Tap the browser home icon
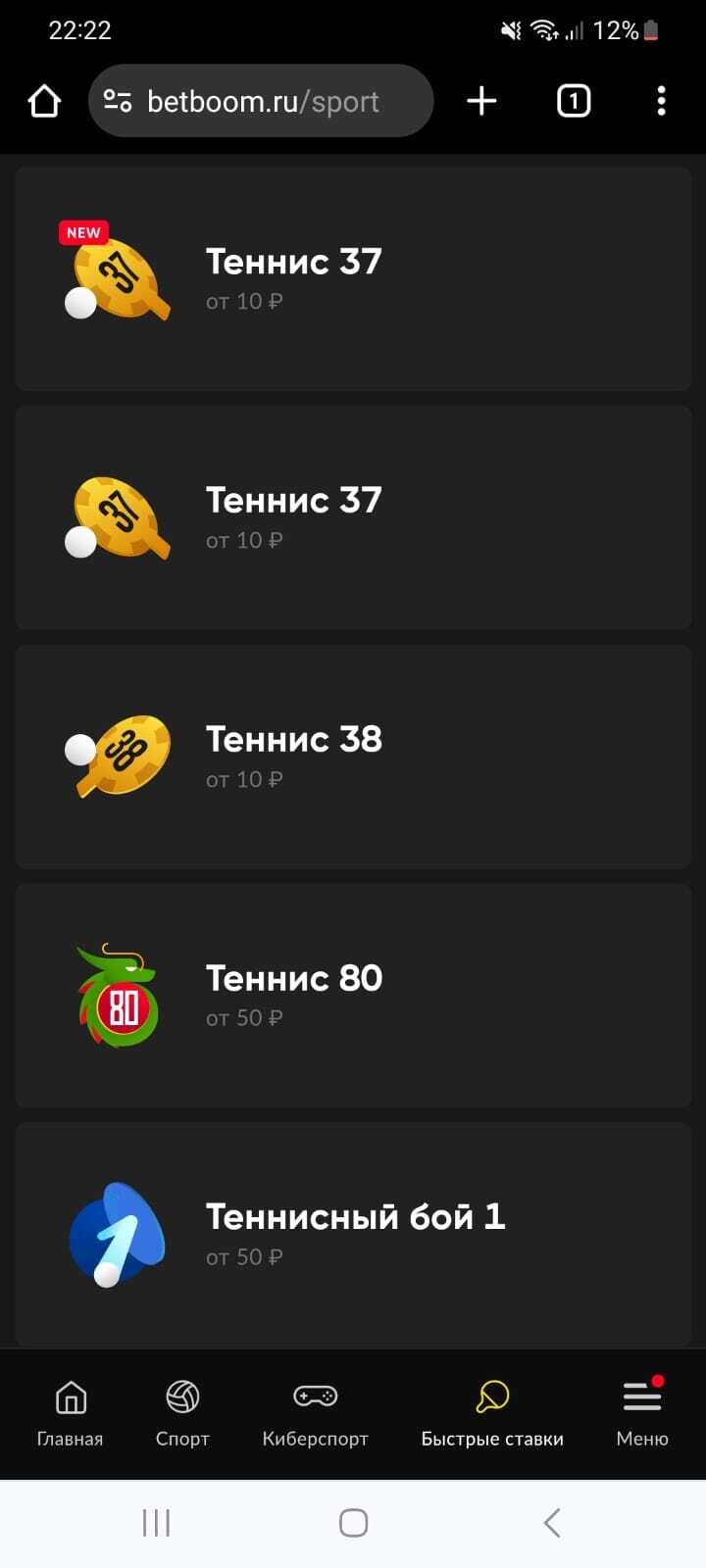The height and width of the screenshot is (1568, 706). (x=44, y=101)
